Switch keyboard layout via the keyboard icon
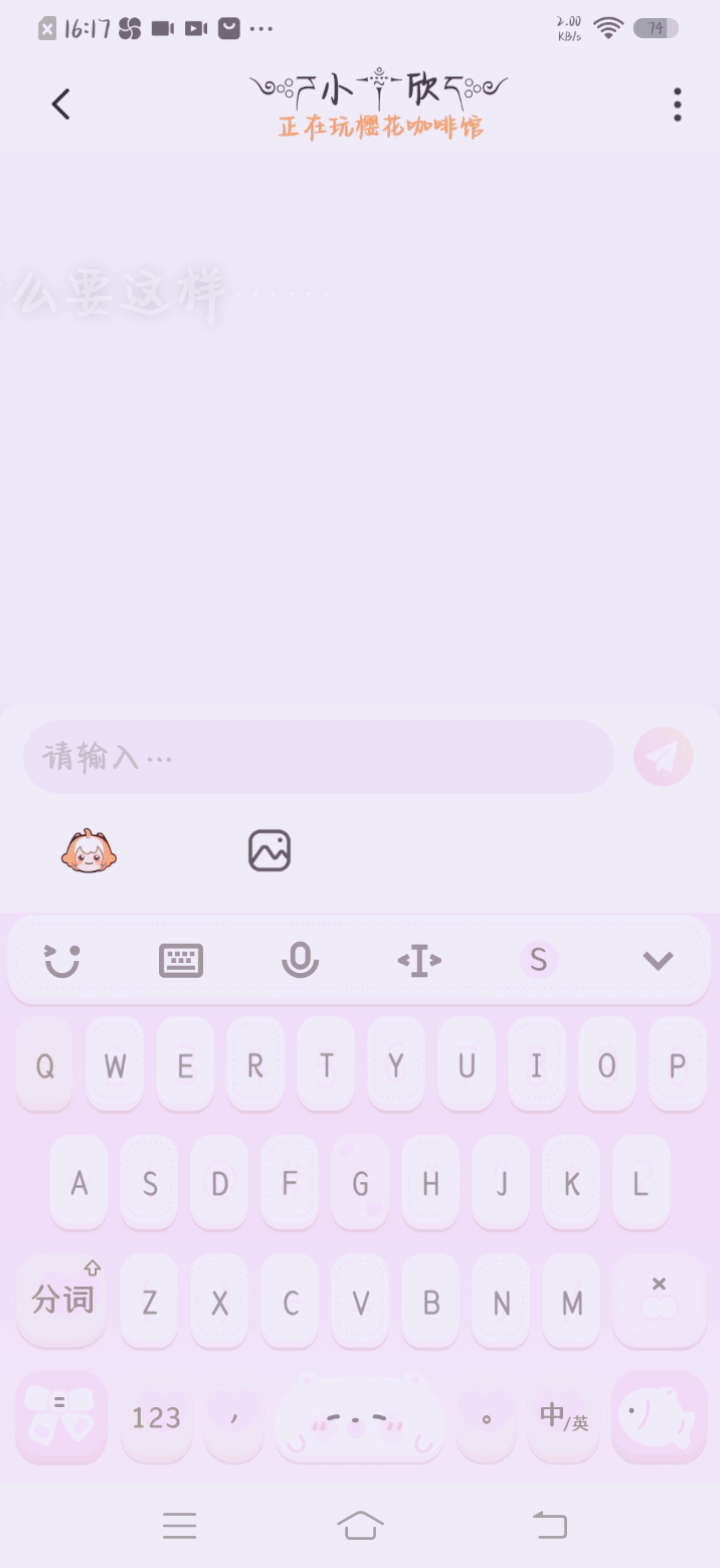The height and width of the screenshot is (1568, 720). (x=181, y=961)
